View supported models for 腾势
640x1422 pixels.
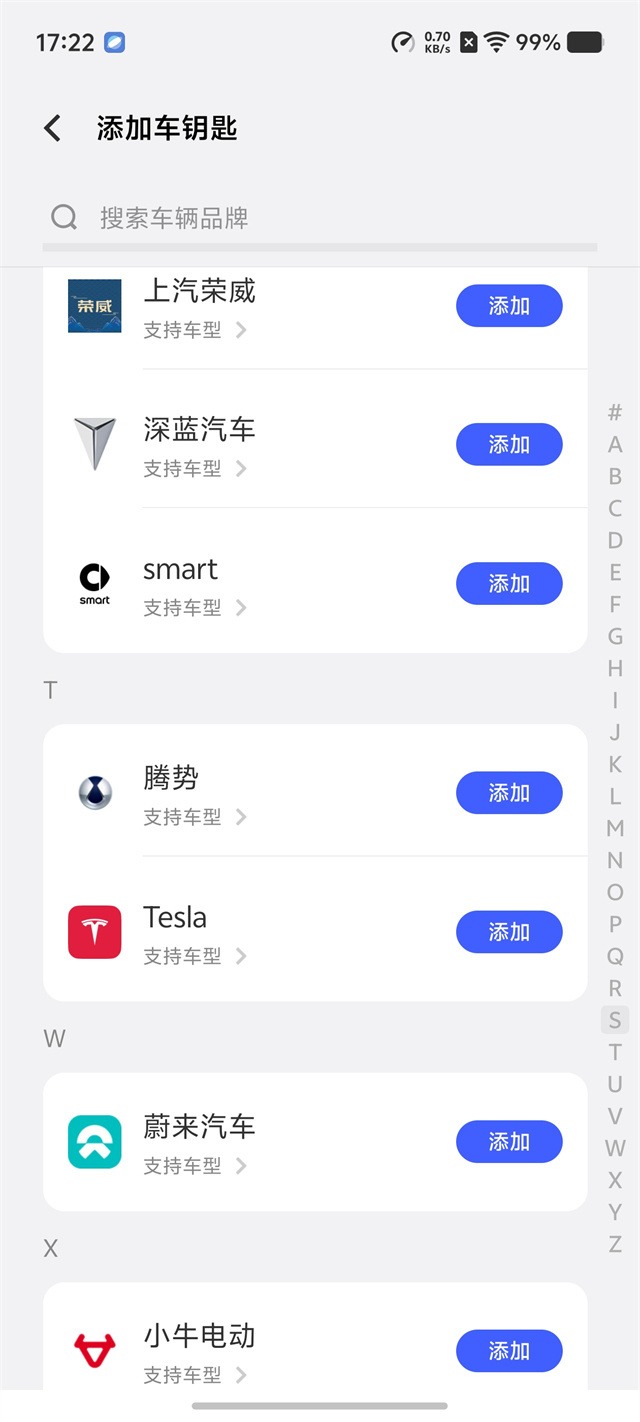pyautogui.click(x=194, y=817)
